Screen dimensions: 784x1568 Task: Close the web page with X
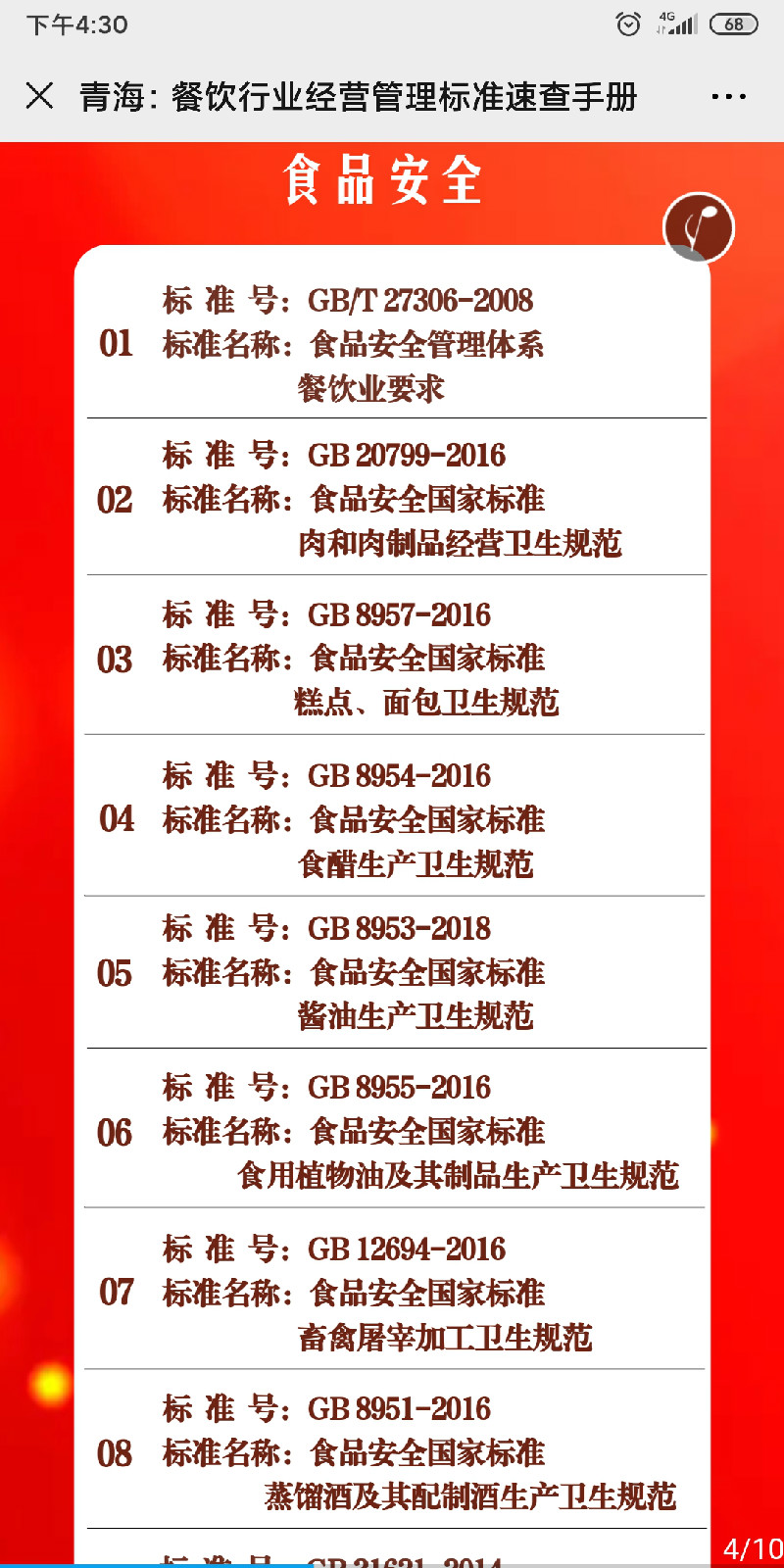(x=39, y=96)
